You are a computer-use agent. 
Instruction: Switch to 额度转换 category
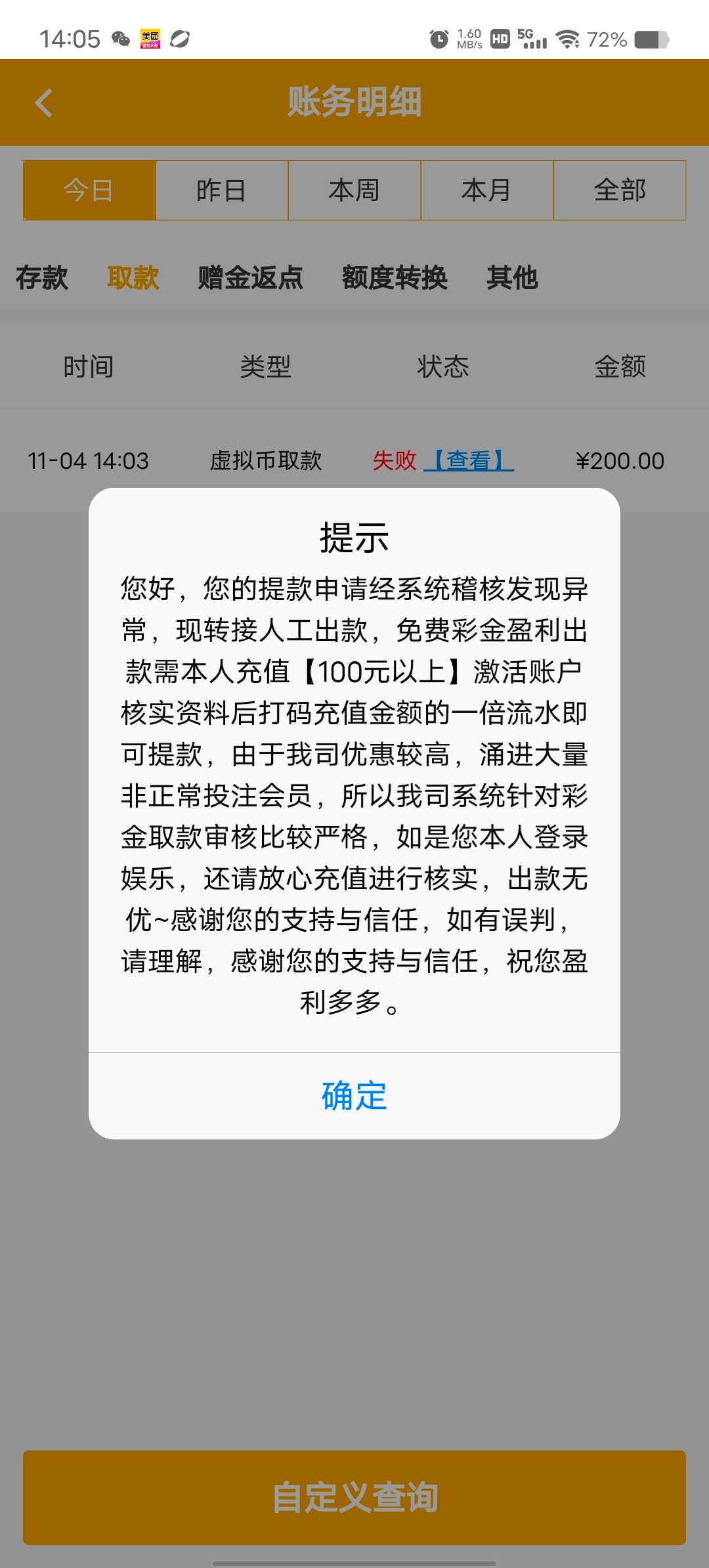pyautogui.click(x=395, y=278)
